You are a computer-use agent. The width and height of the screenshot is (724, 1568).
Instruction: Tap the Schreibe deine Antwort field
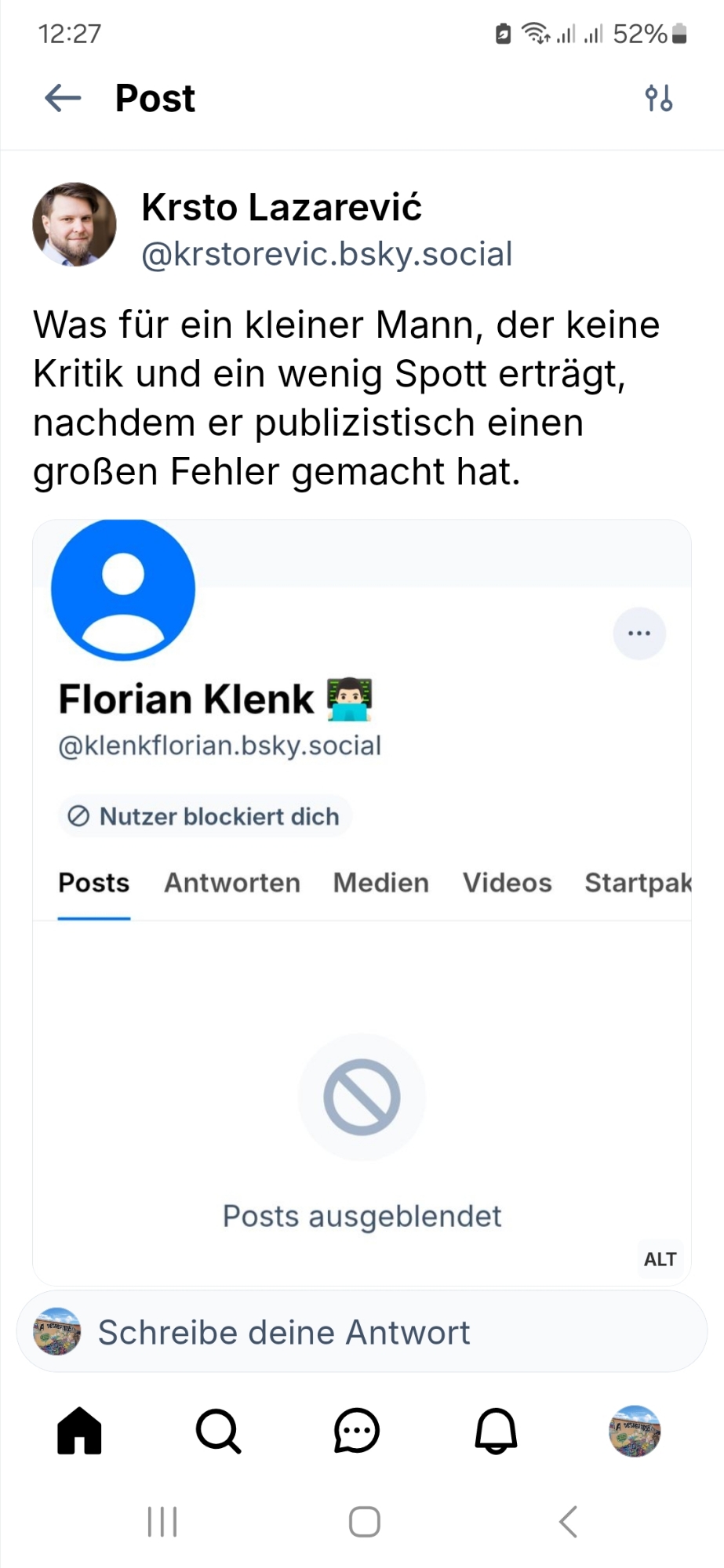(x=362, y=1332)
